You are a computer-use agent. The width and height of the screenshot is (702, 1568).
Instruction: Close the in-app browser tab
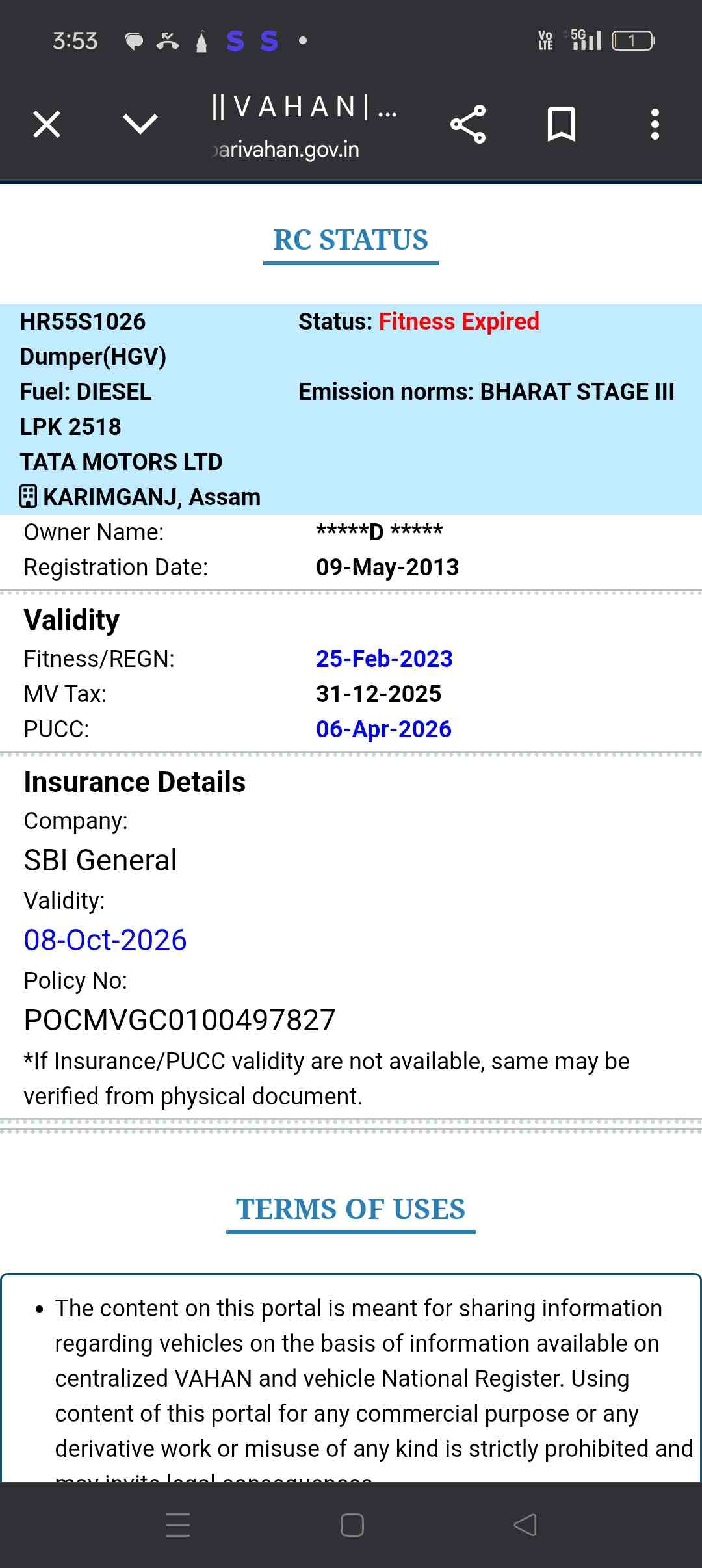[47, 124]
